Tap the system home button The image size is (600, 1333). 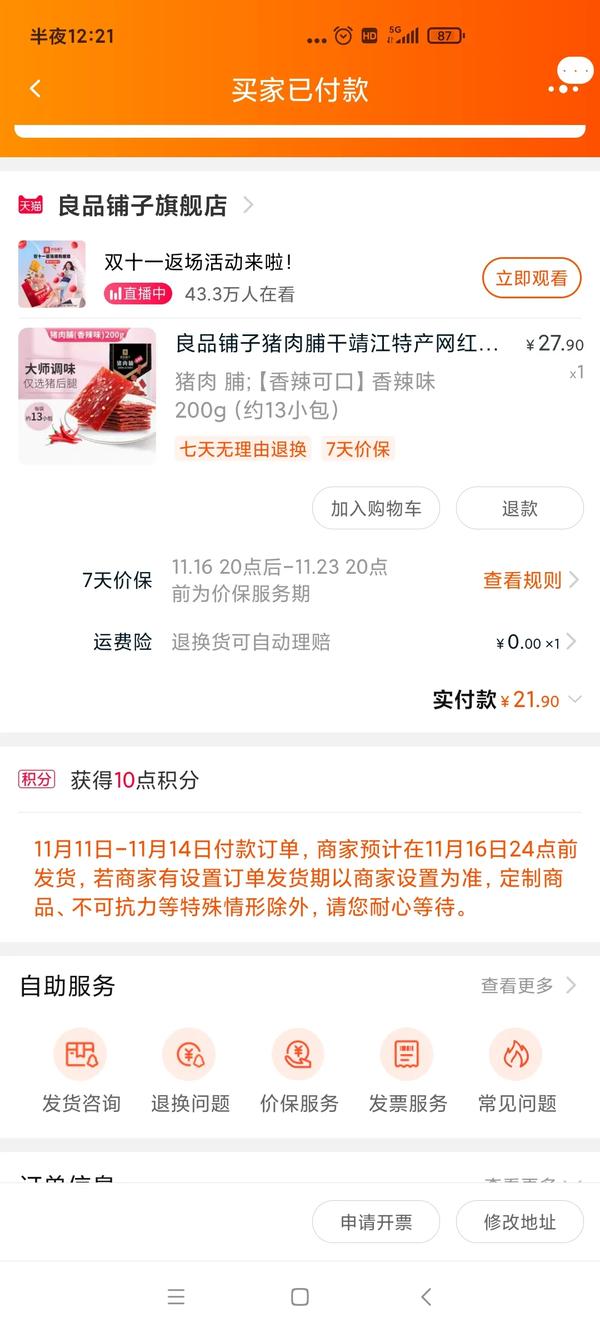[x=299, y=1297]
